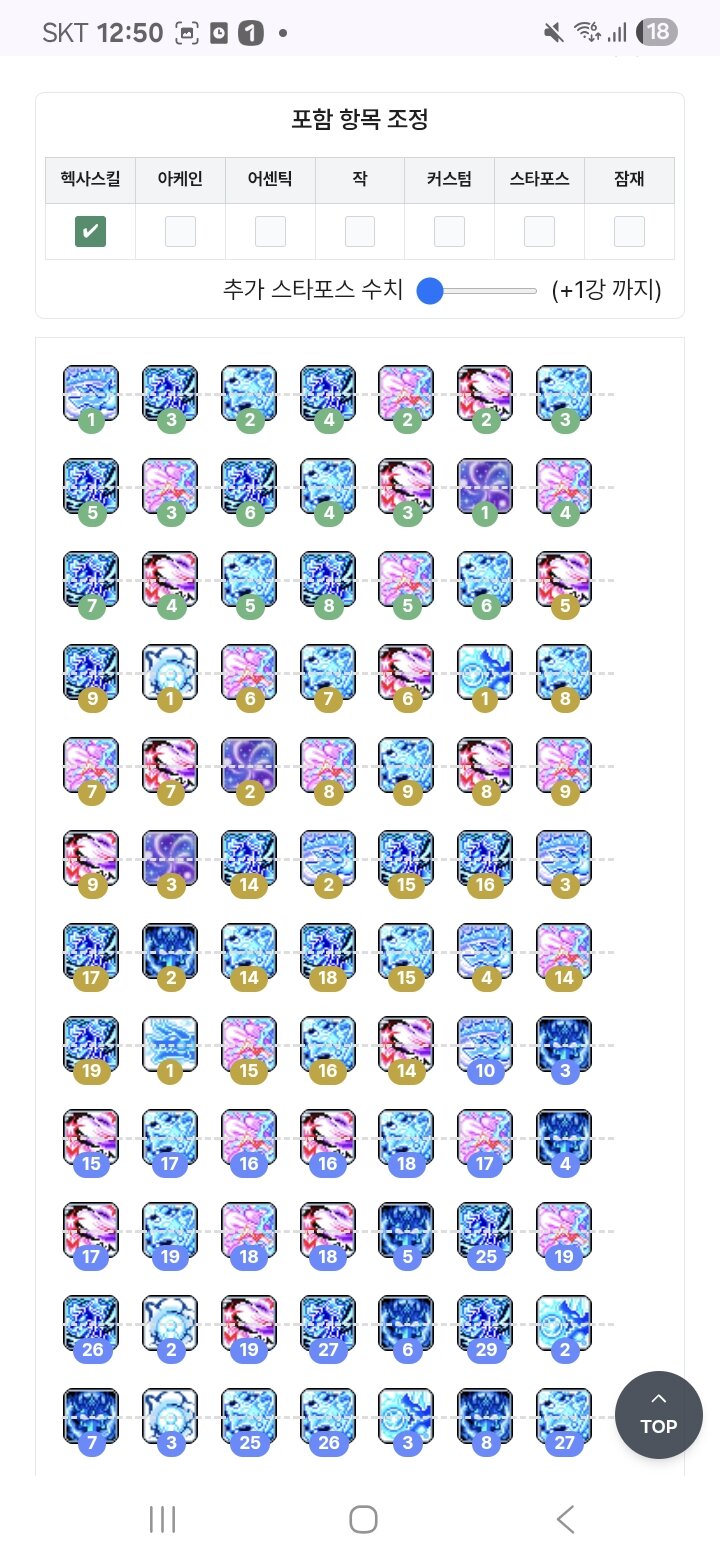Tap the 추가 스타포스 수치 slider

(x=477, y=291)
